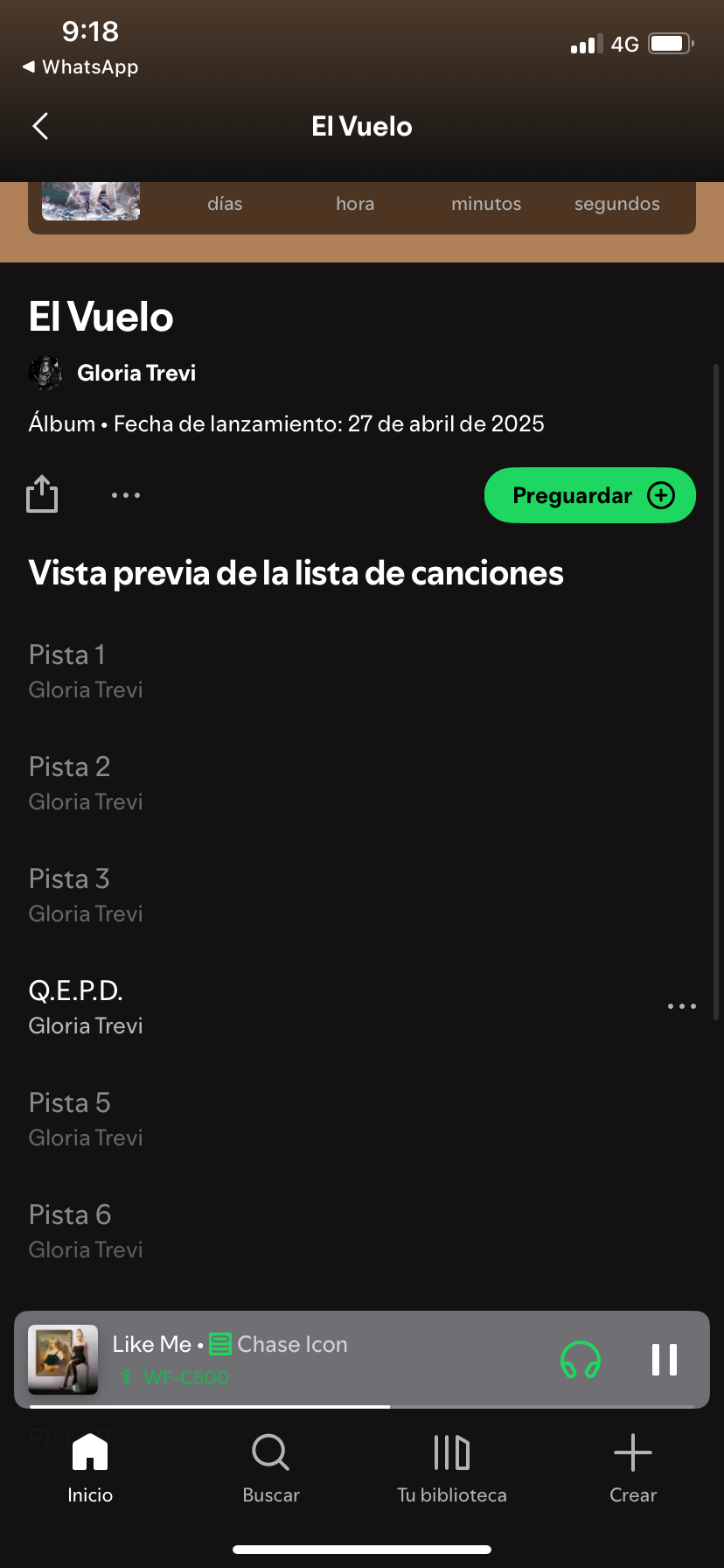Screen dimensions: 724x1568
Task: Go back from El Vuelo album
Action: pyautogui.click(x=40, y=126)
